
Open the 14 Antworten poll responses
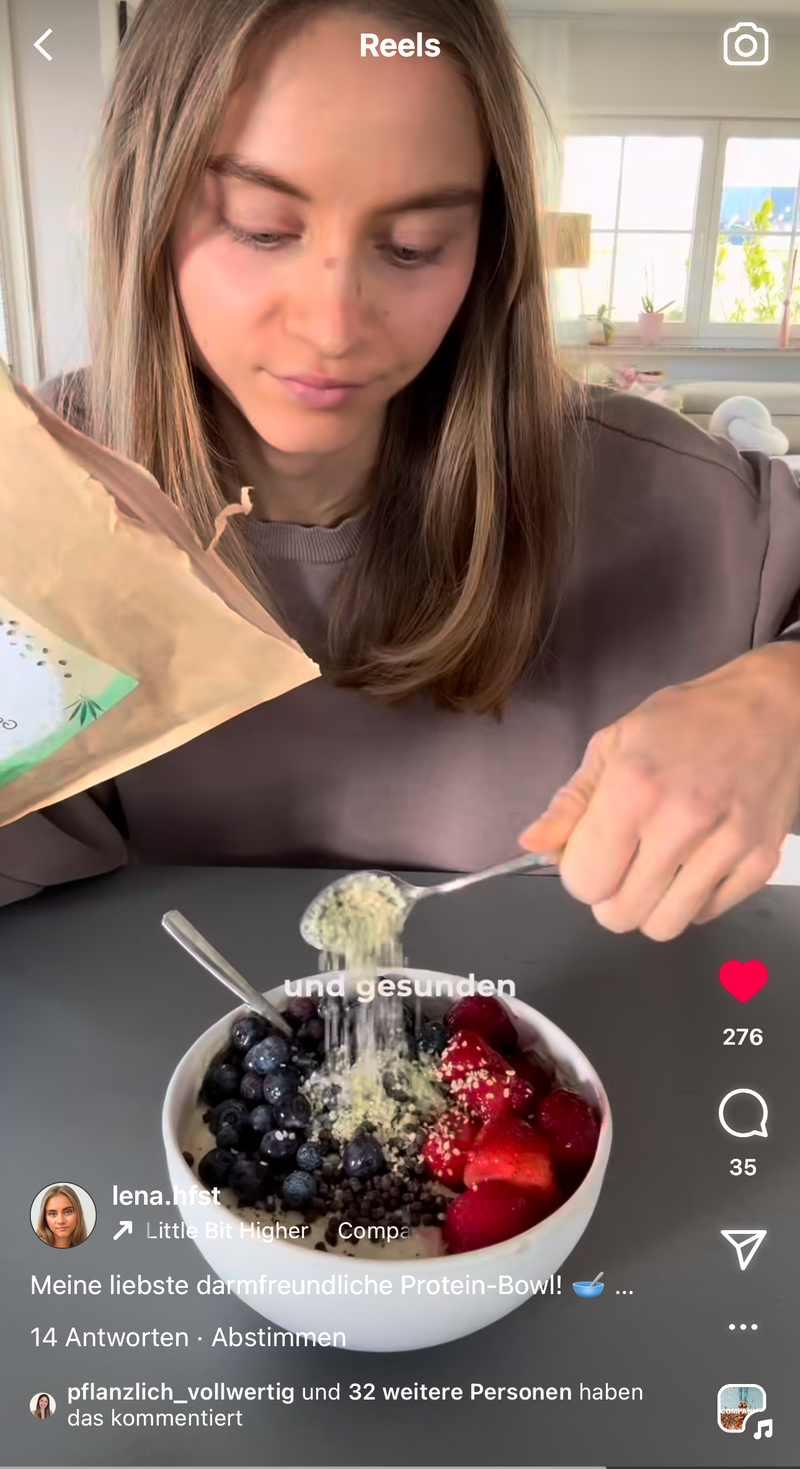point(110,1337)
